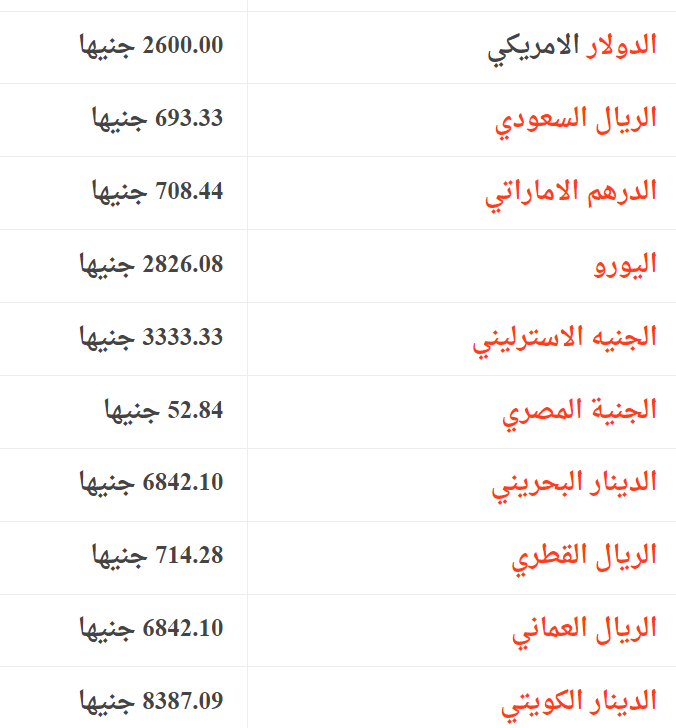Select the الجنيه الاسترليني link
Image resolution: width=676 pixels, height=728 pixels.
(x=565, y=338)
